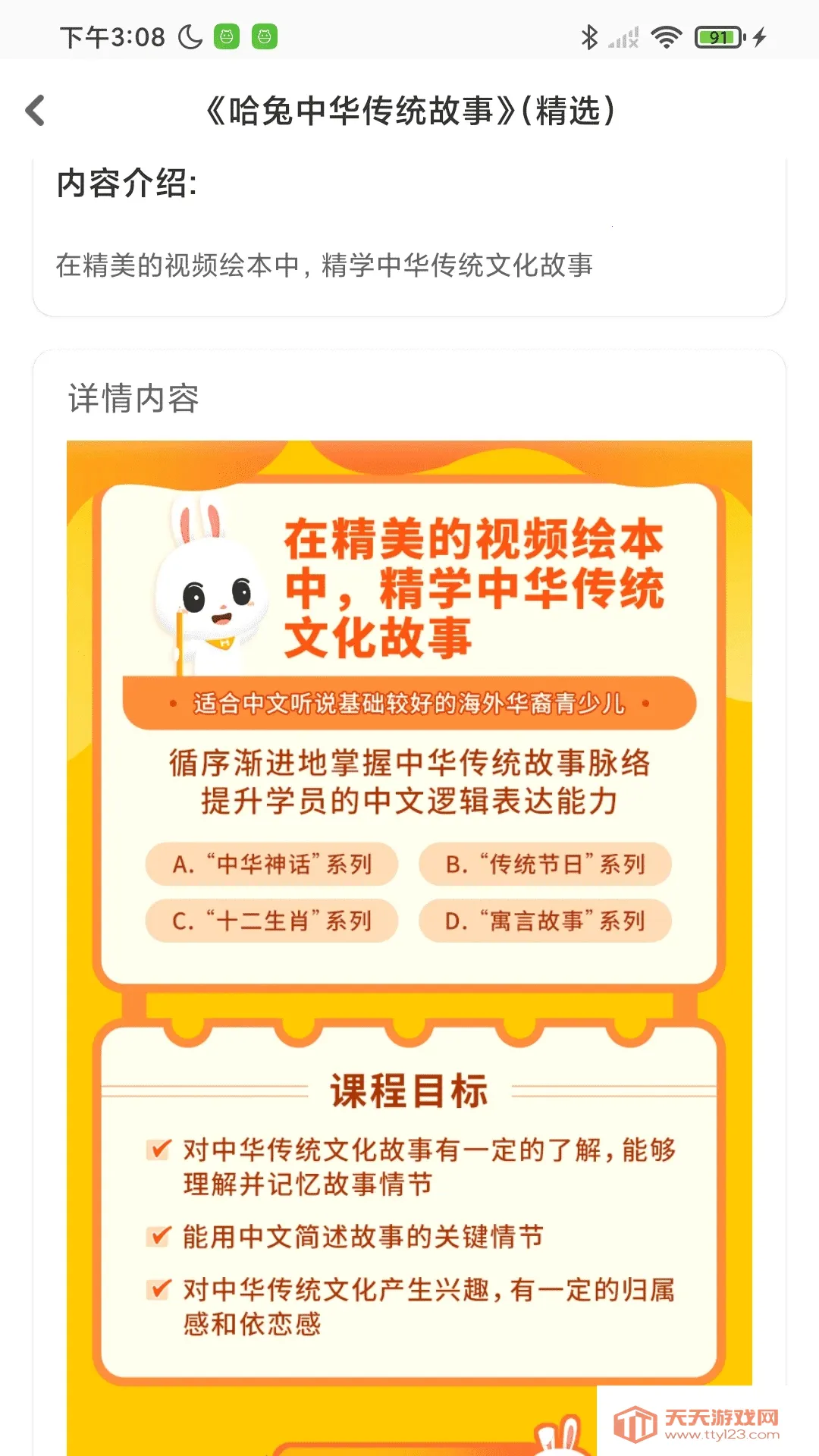Tap the back arrow to return
Viewport: 819px width, 1456px height.
pos(35,110)
